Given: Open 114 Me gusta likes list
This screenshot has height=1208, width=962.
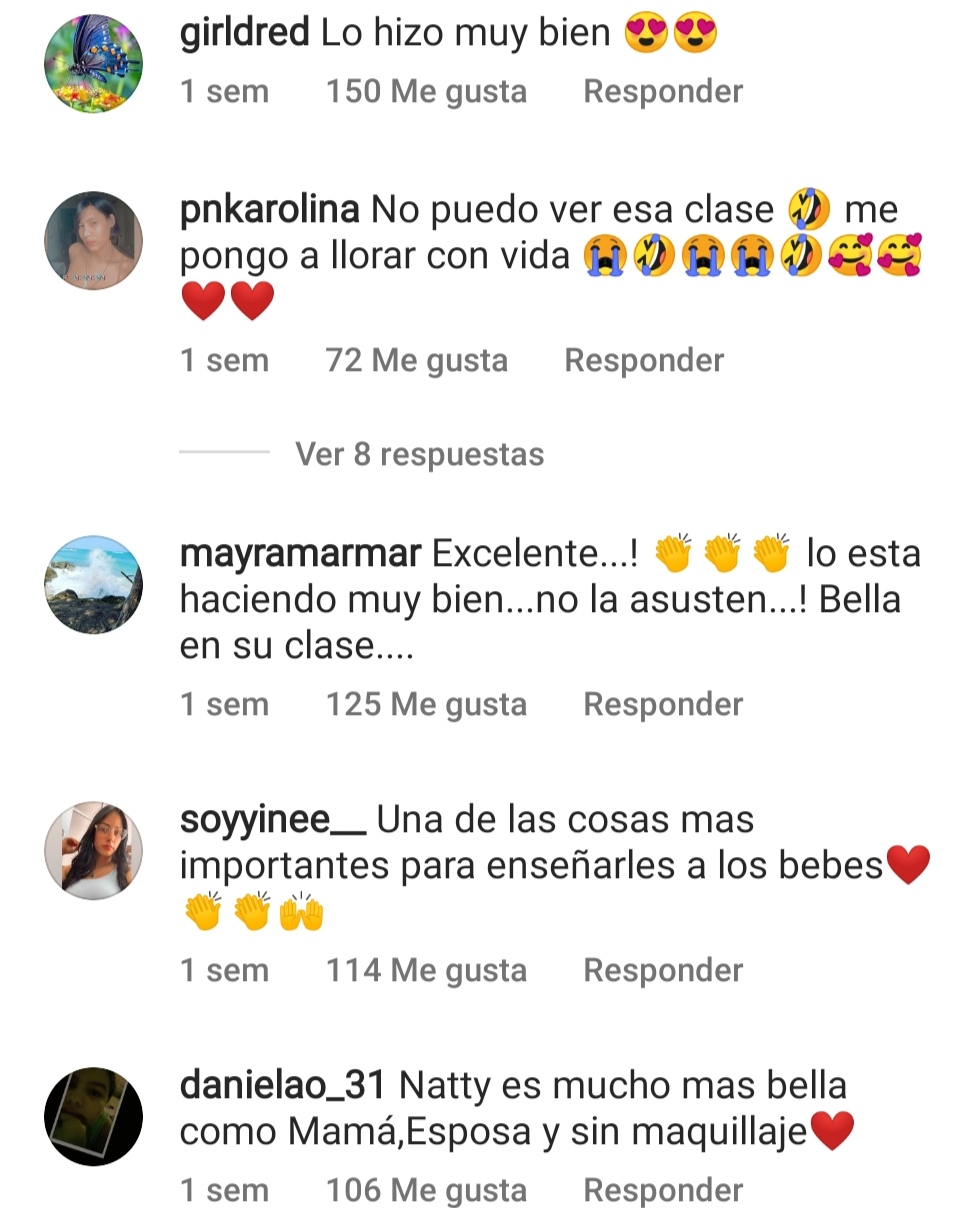Looking at the screenshot, I should [x=426, y=970].
